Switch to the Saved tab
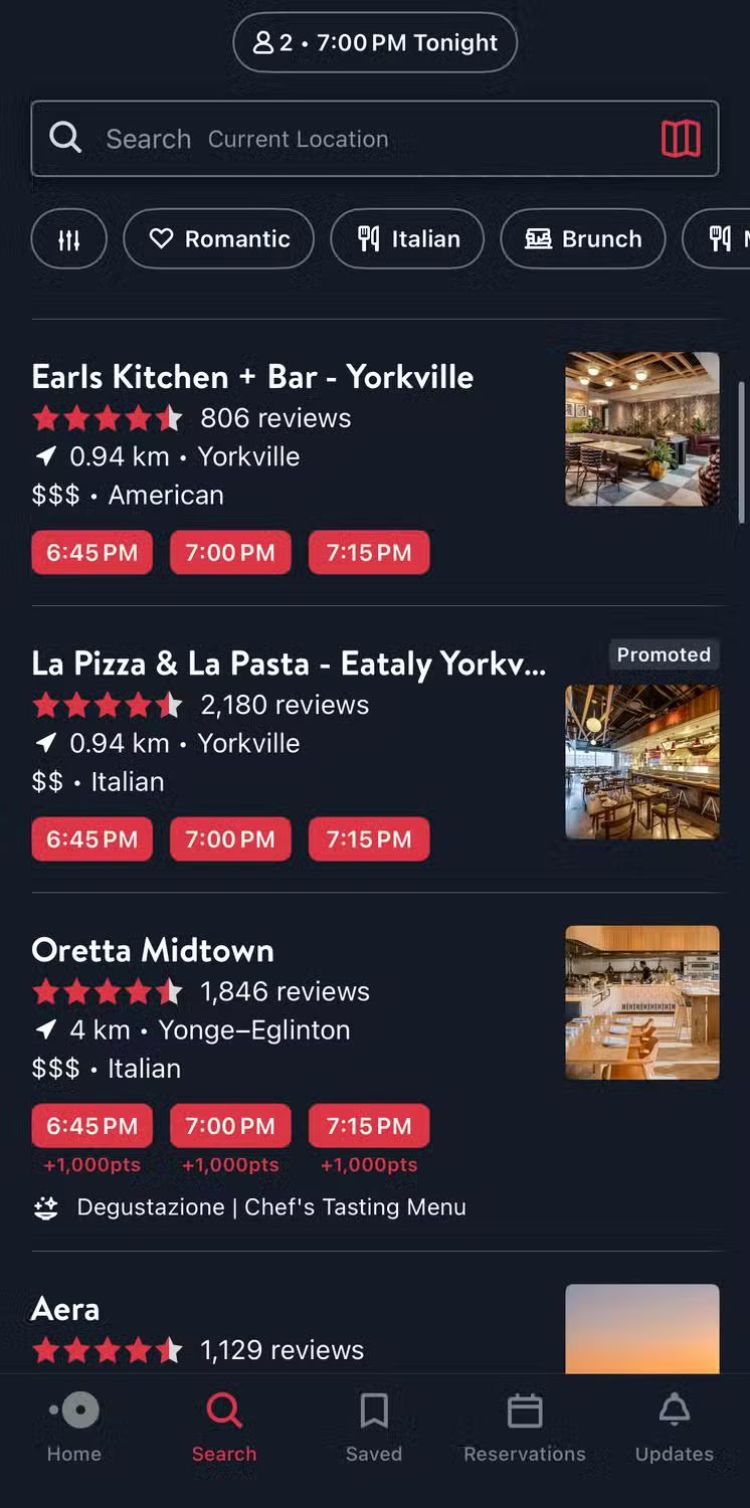 point(374,1427)
